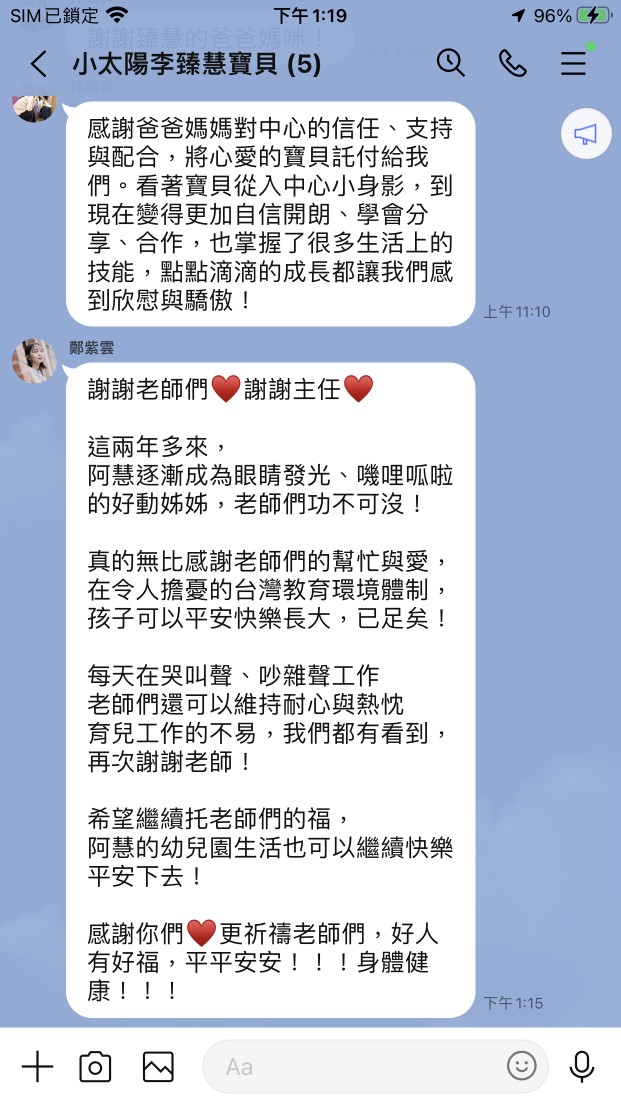The image size is (621, 1104).
Task: Open the announcements megaphone
Action: 586,134
